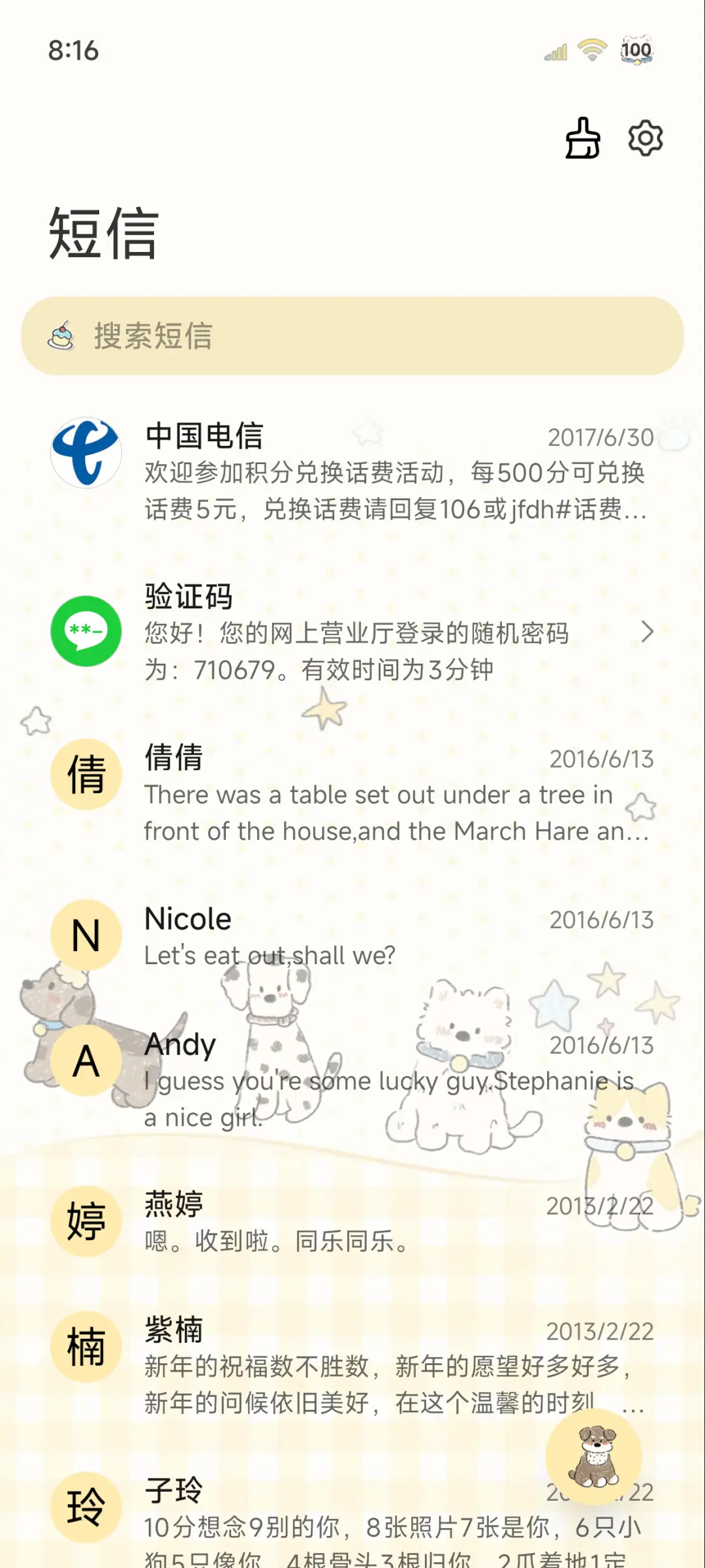Tap the cake icon in search bar
This screenshot has width=705, height=1568.
click(x=61, y=336)
